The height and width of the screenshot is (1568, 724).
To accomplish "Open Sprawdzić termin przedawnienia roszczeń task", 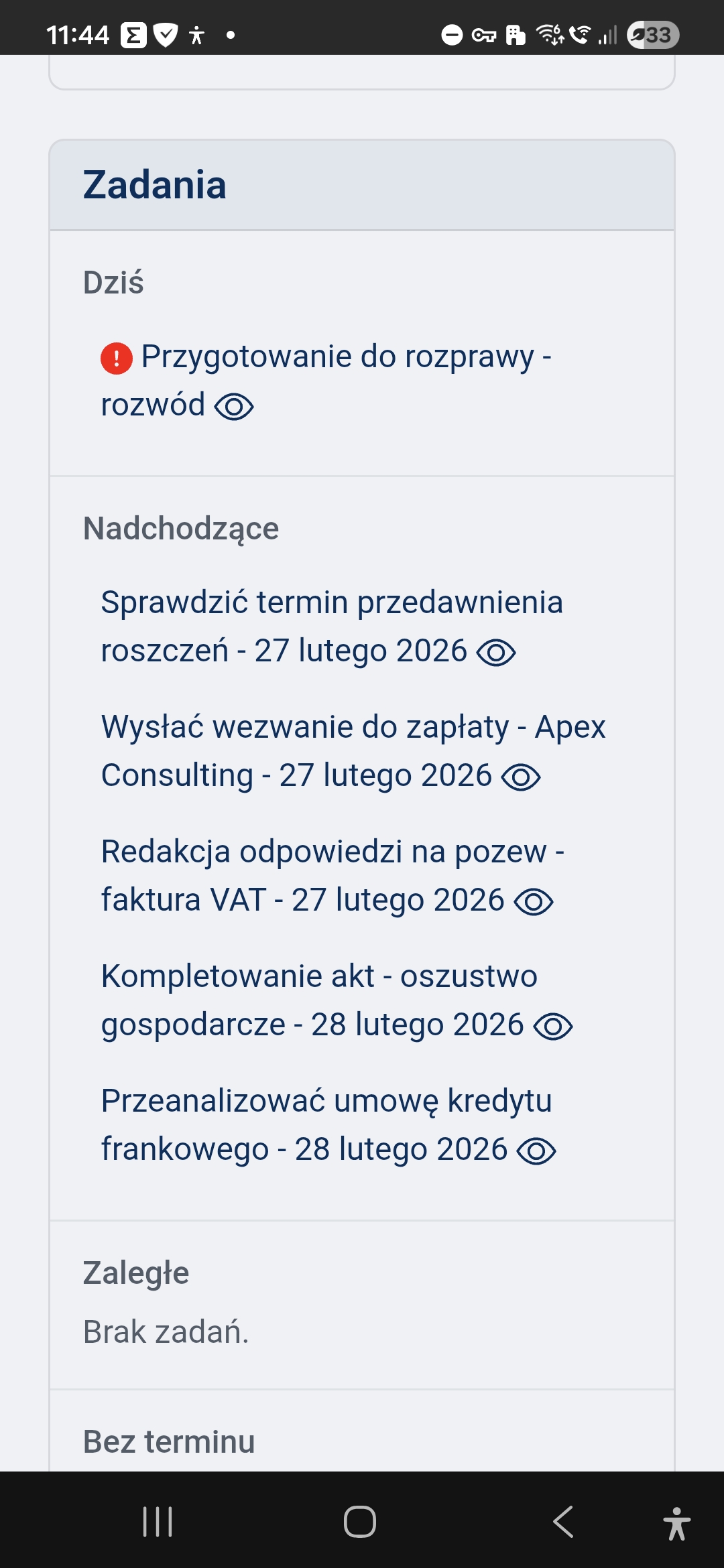I will pos(331,602).
